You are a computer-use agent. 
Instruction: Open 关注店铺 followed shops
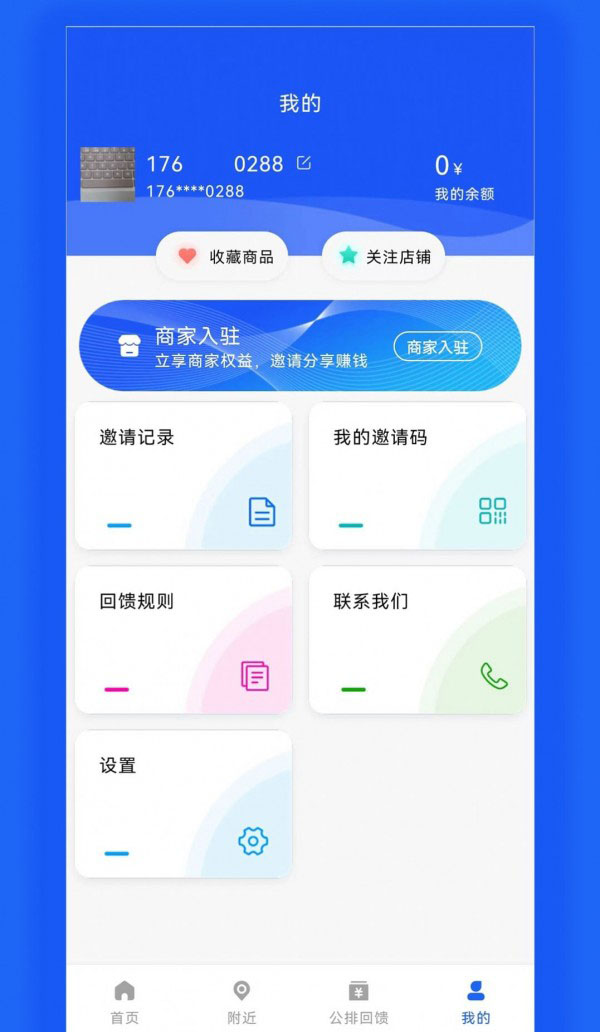tap(384, 256)
